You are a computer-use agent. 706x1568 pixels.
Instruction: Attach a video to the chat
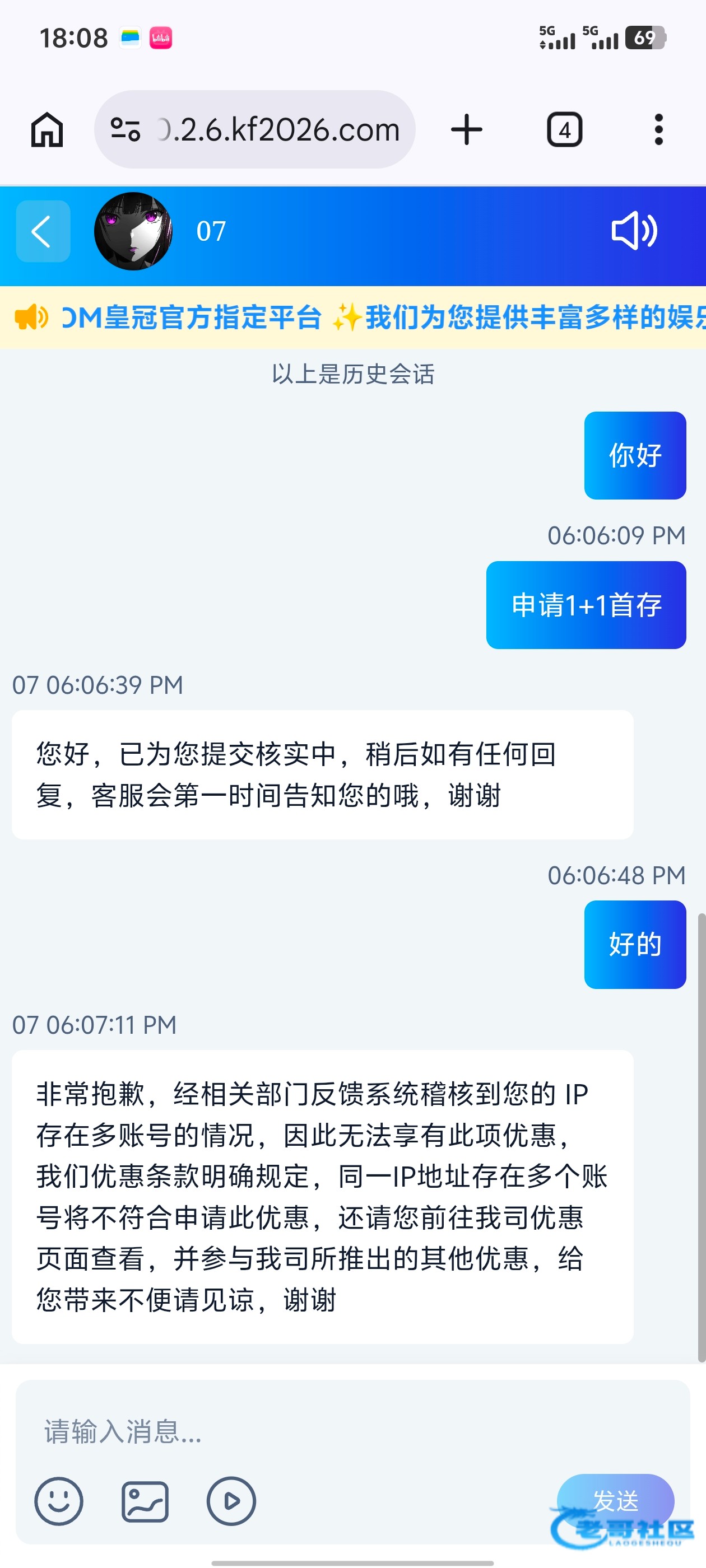point(231,1501)
